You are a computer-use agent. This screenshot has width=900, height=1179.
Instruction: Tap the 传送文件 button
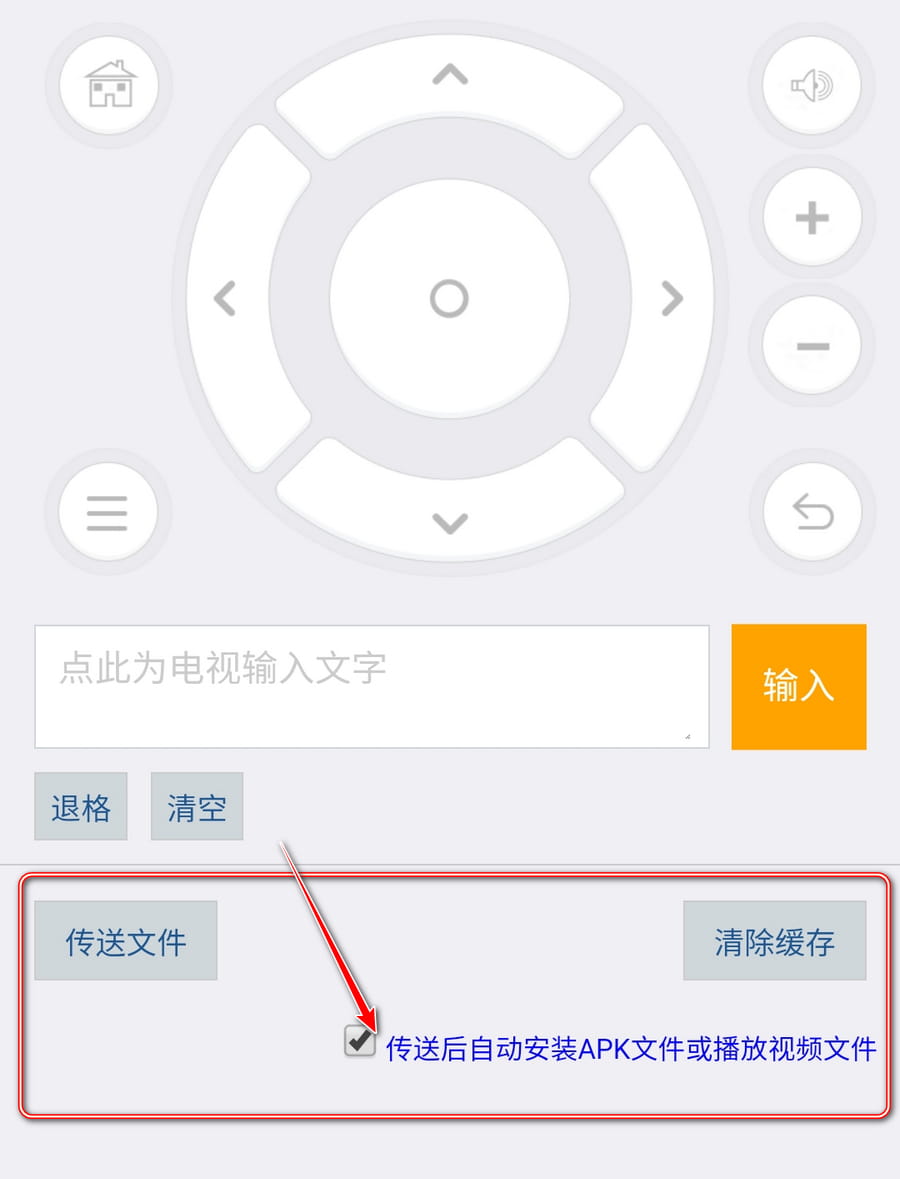pos(126,941)
